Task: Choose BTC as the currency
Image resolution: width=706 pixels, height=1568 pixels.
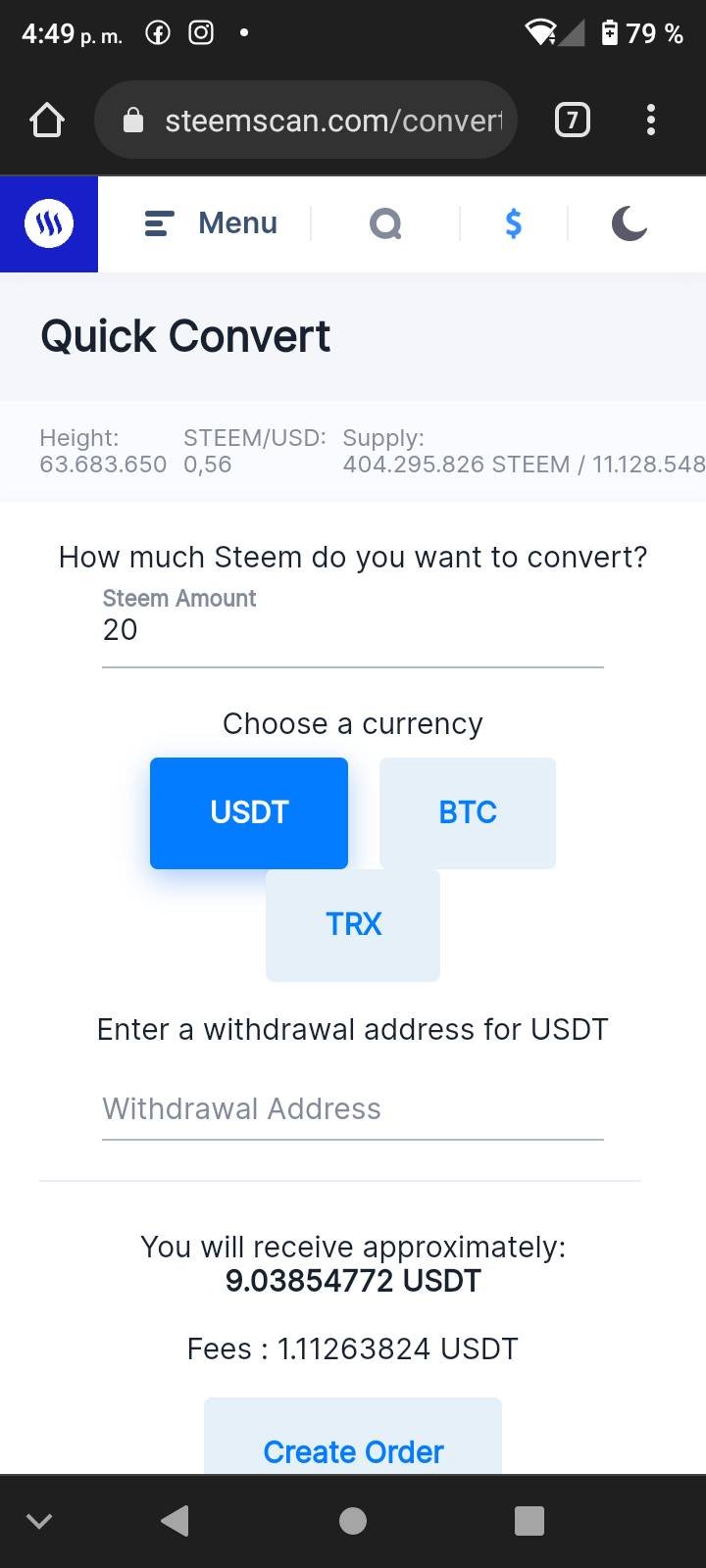Action: [x=468, y=812]
